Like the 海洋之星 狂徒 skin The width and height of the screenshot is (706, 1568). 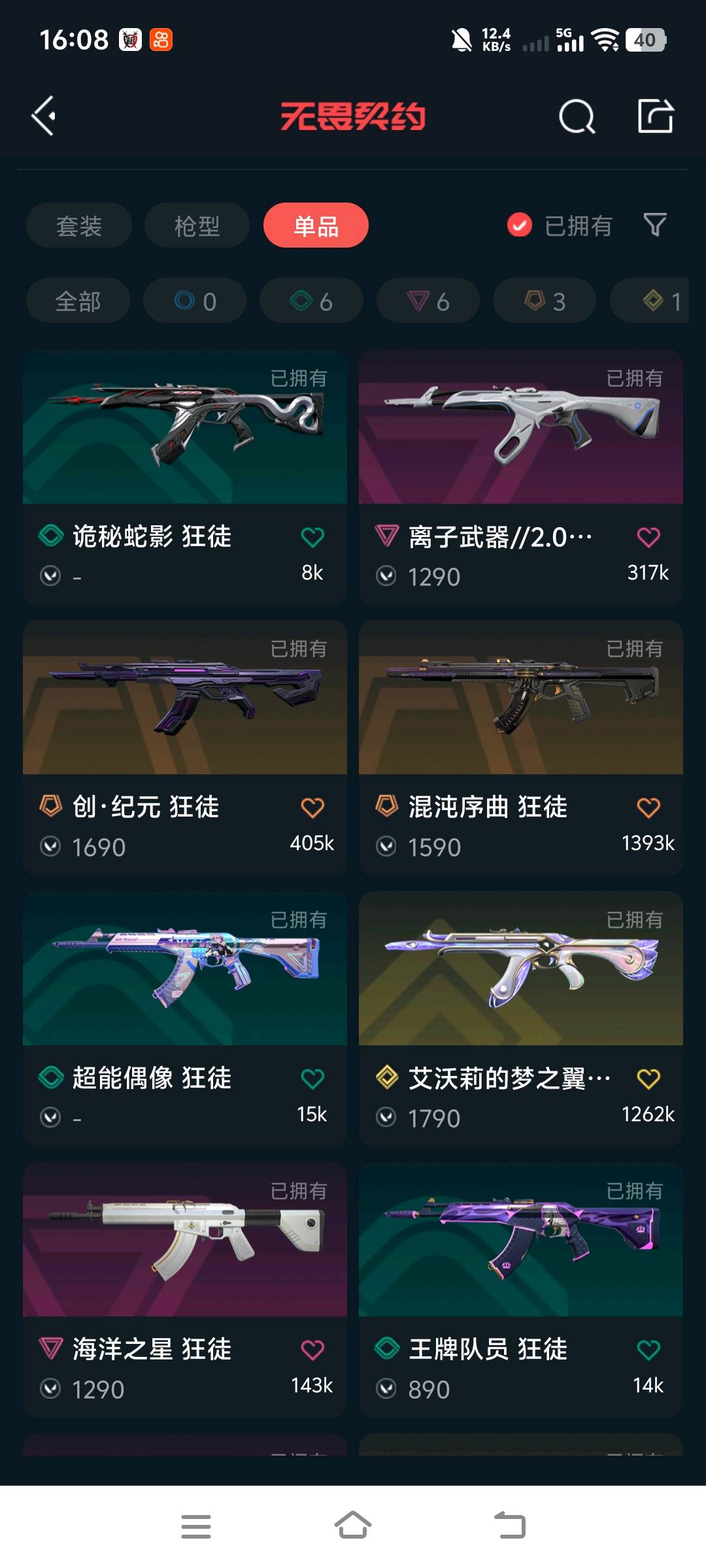point(312,1350)
